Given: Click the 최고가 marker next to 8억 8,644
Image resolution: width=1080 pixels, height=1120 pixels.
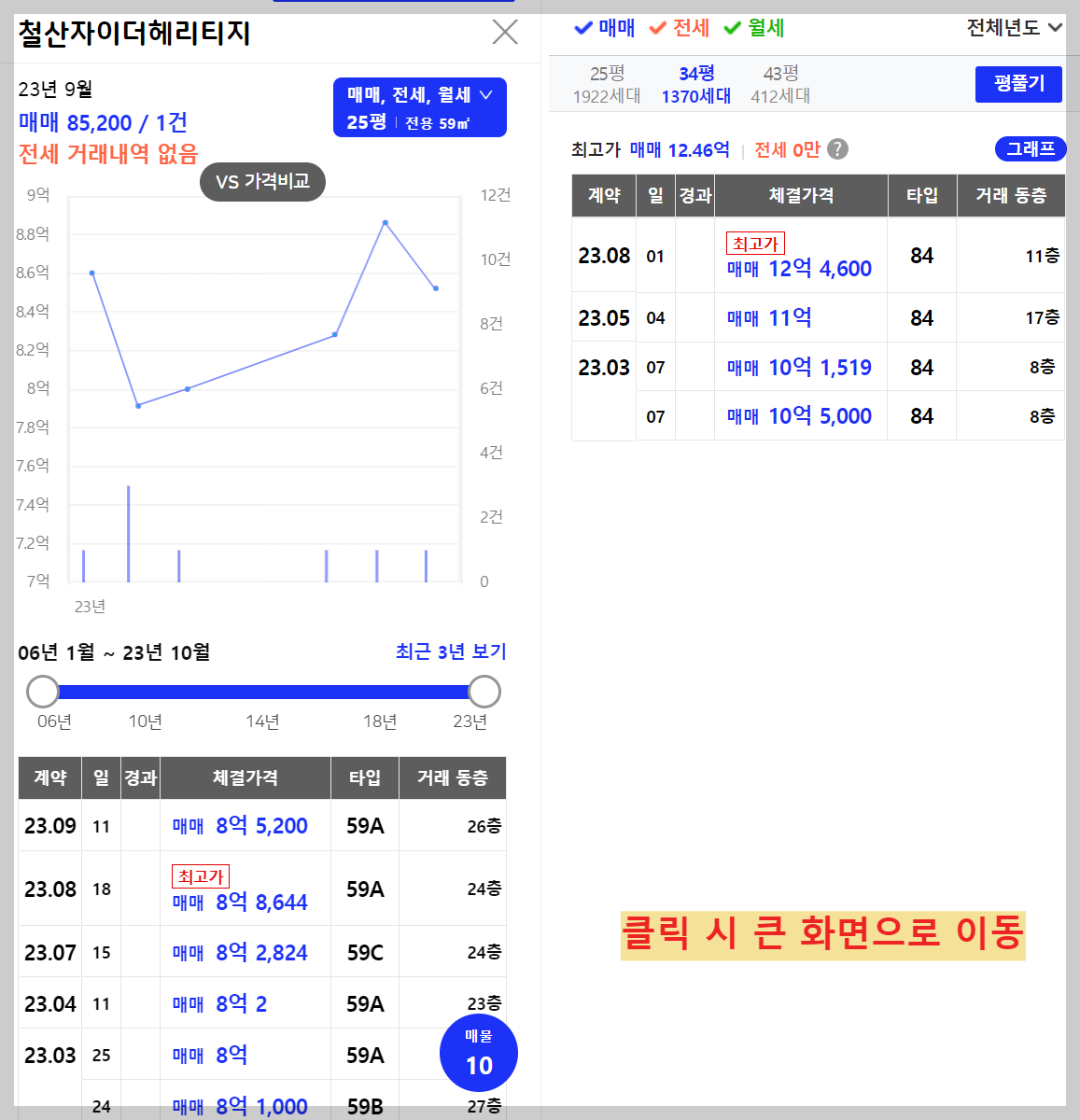Looking at the screenshot, I should 199,875.
